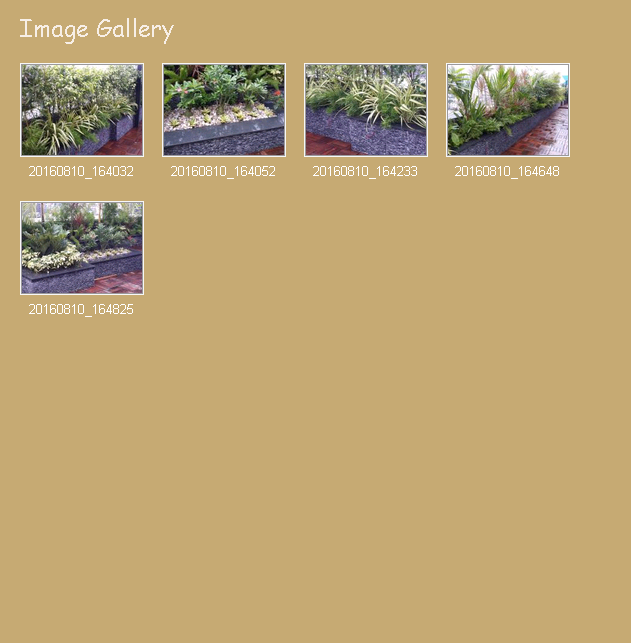Screen dimensions: 631x643
Task: View image 20160810_164052
Action: click(224, 110)
